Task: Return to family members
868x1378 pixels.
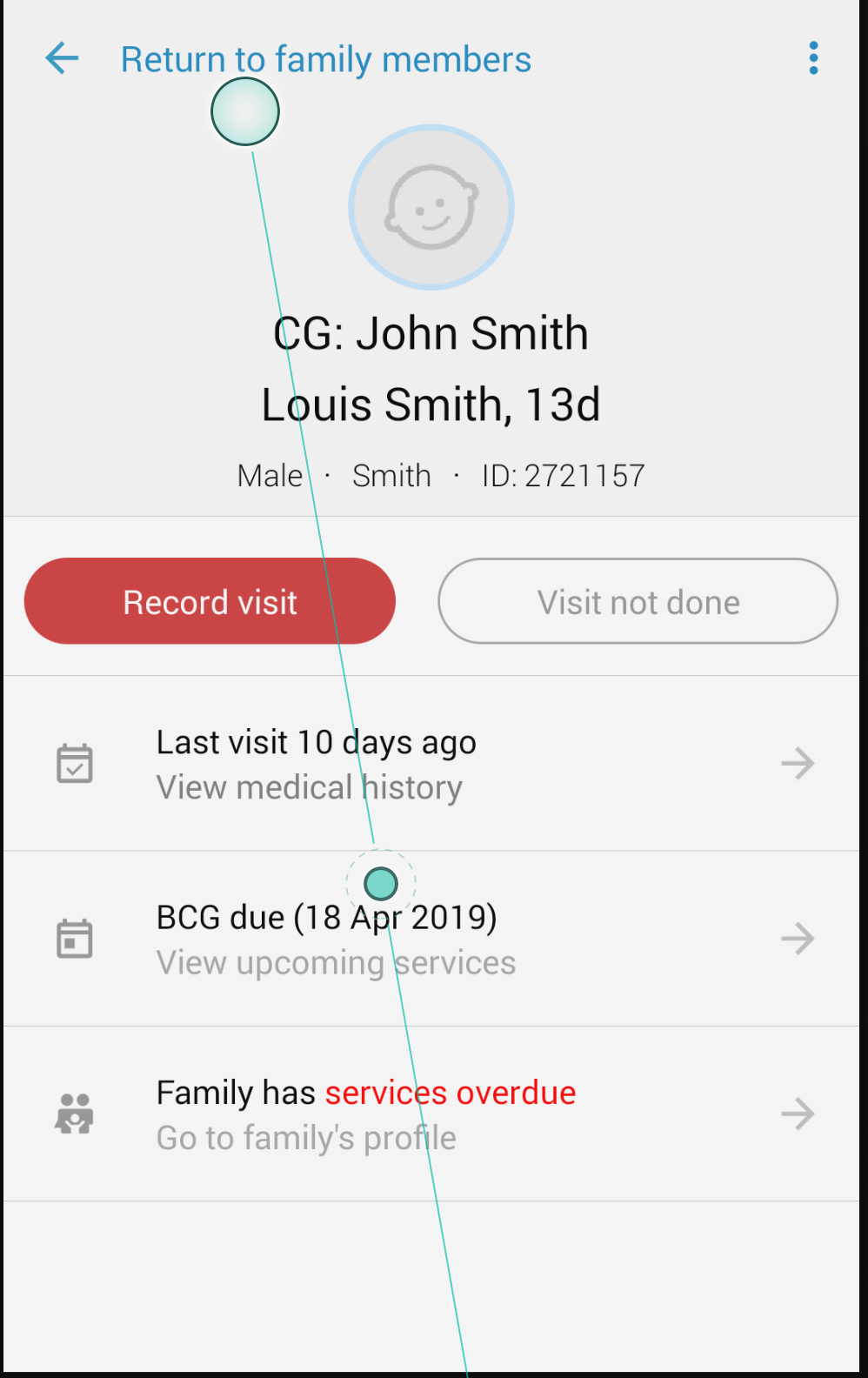Action: point(325,59)
